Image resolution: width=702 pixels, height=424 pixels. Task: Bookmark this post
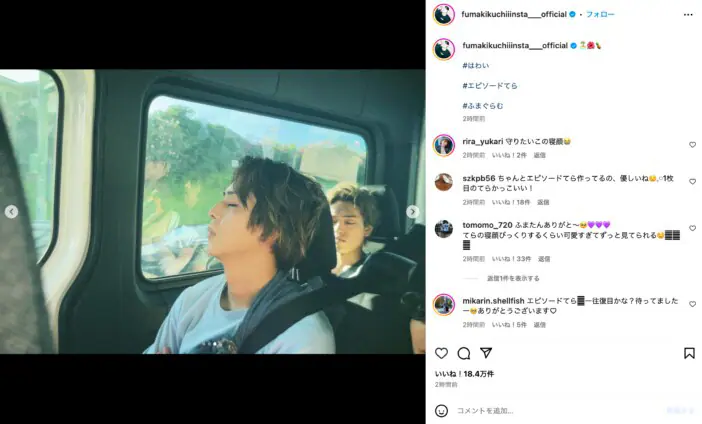[689, 353]
